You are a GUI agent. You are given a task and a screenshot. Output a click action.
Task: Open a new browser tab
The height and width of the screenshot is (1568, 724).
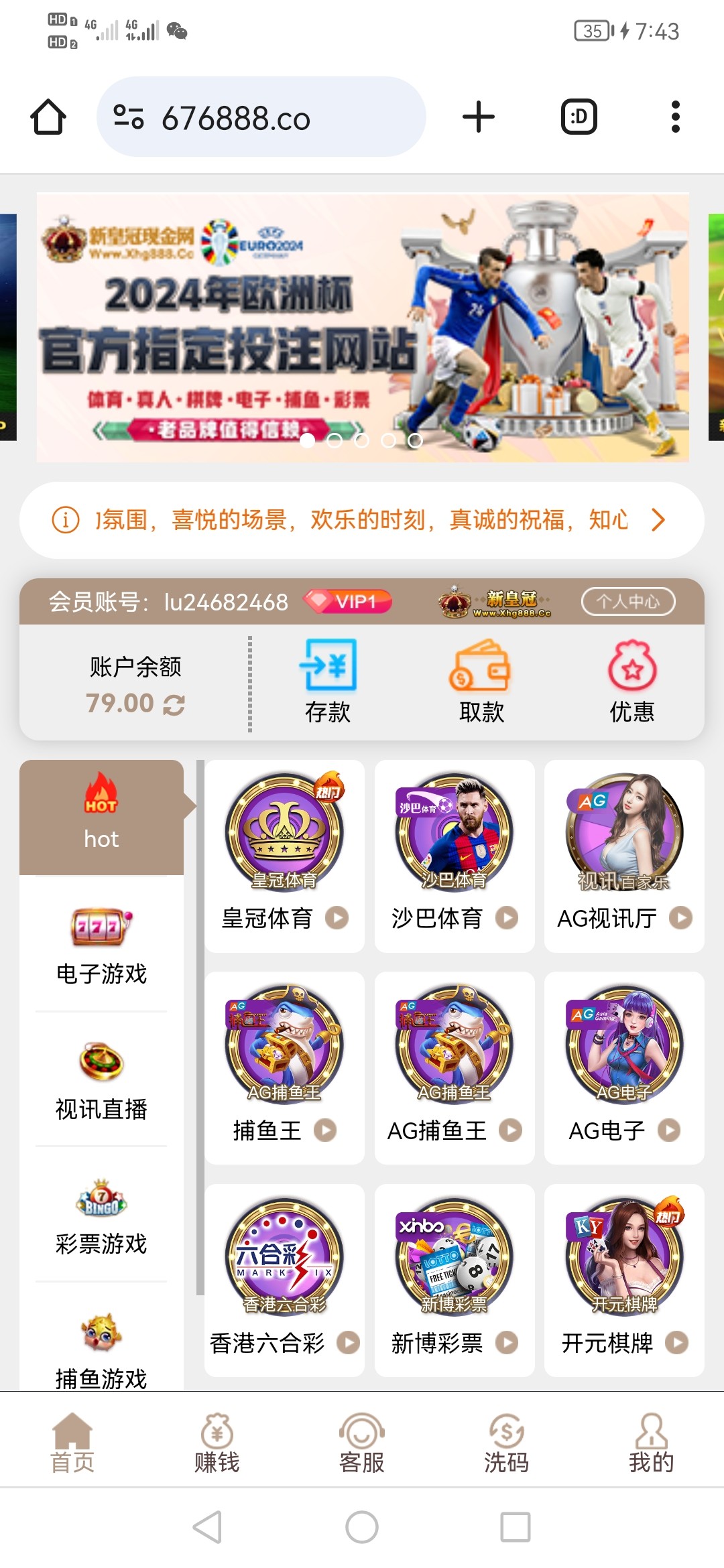479,117
